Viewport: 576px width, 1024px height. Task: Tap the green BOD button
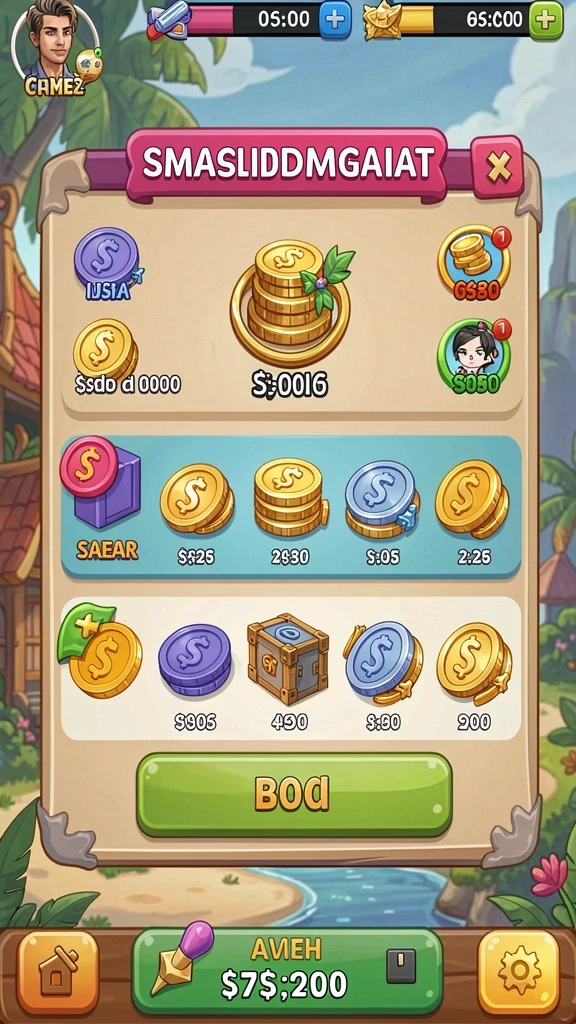[294, 793]
